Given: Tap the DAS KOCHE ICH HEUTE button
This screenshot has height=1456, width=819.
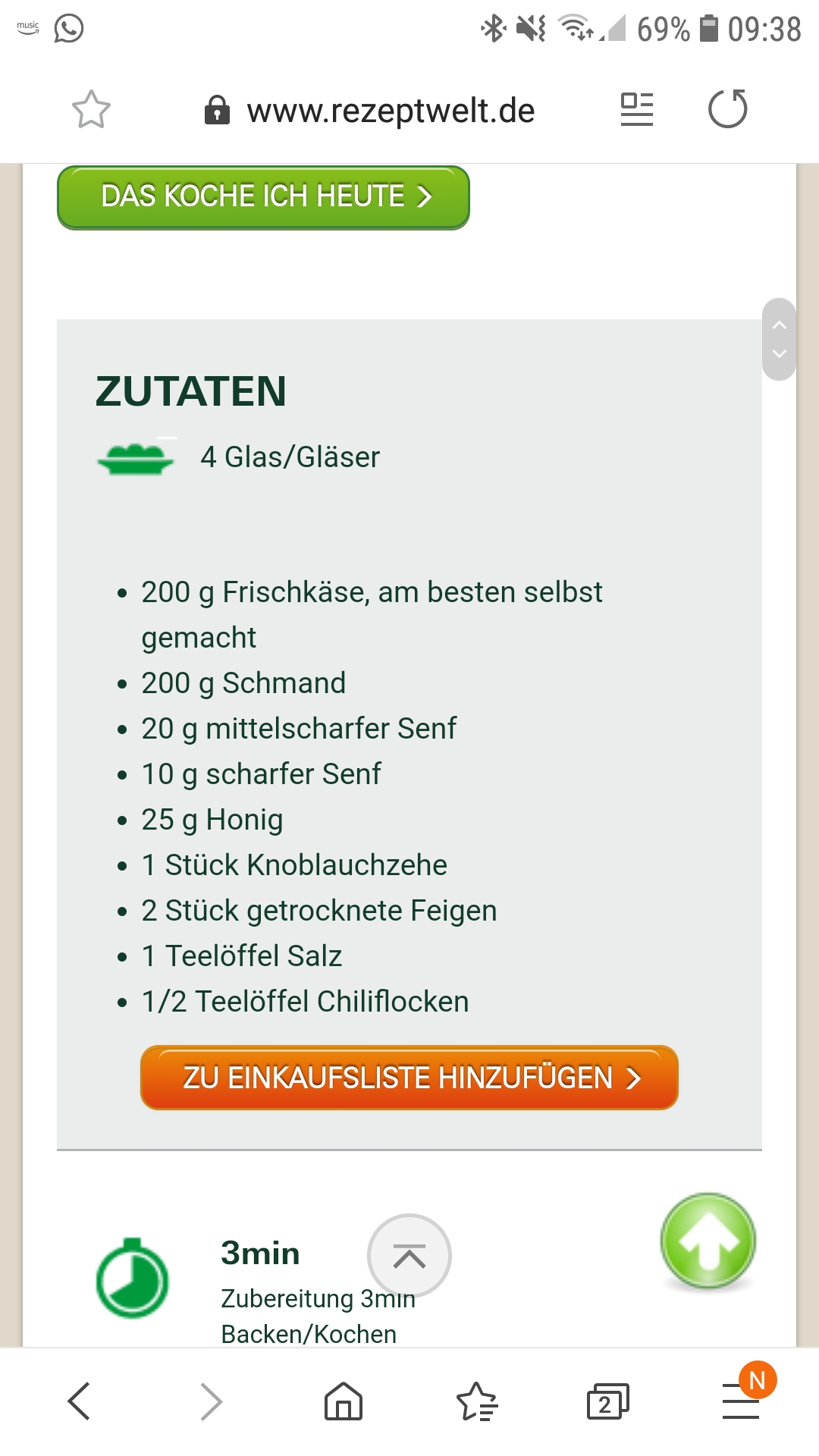Looking at the screenshot, I should 263,197.
